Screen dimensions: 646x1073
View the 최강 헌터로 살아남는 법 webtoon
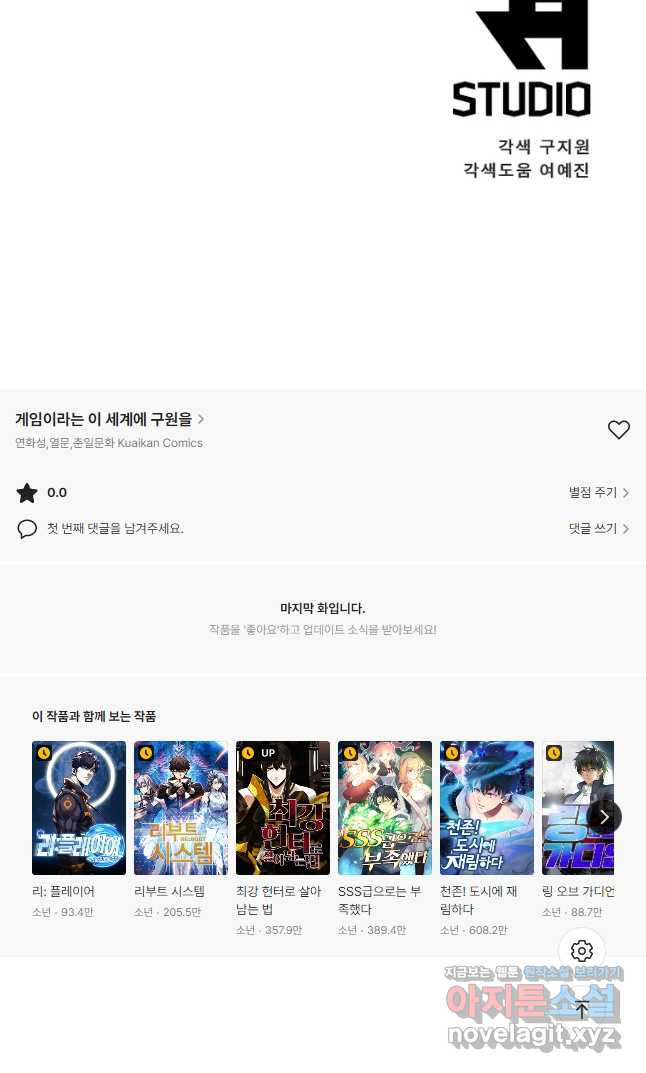pyautogui.click(x=283, y=808)
